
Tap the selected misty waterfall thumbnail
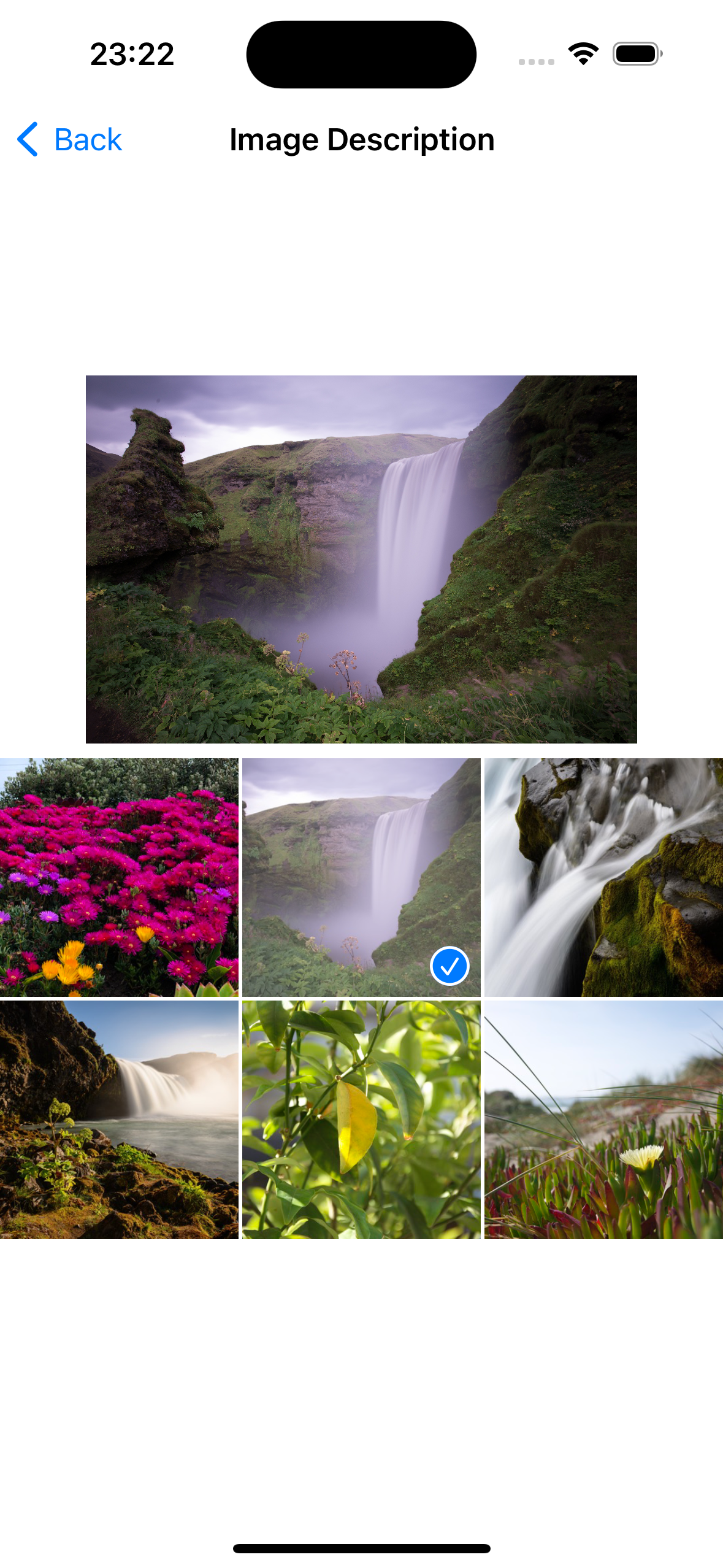click(x=361, y=877)
